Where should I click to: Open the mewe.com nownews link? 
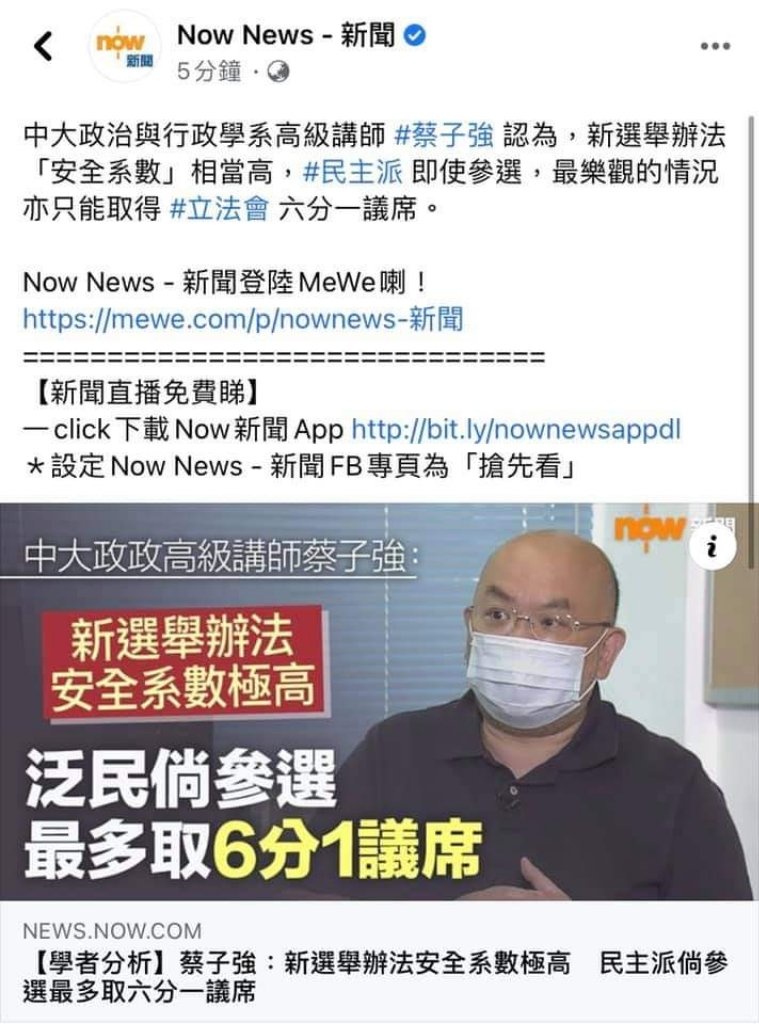(243, 319)
